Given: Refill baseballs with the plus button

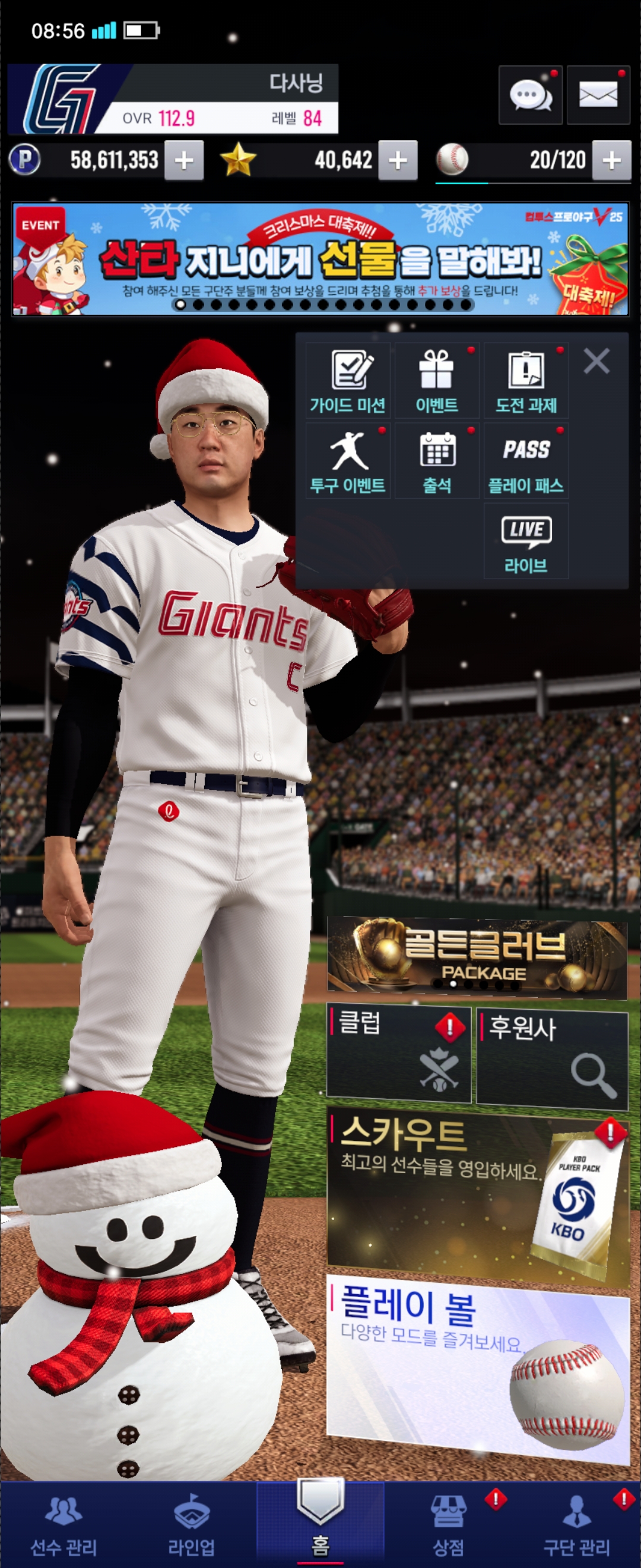Looking at the screenshot, I should tap(611, 161).
